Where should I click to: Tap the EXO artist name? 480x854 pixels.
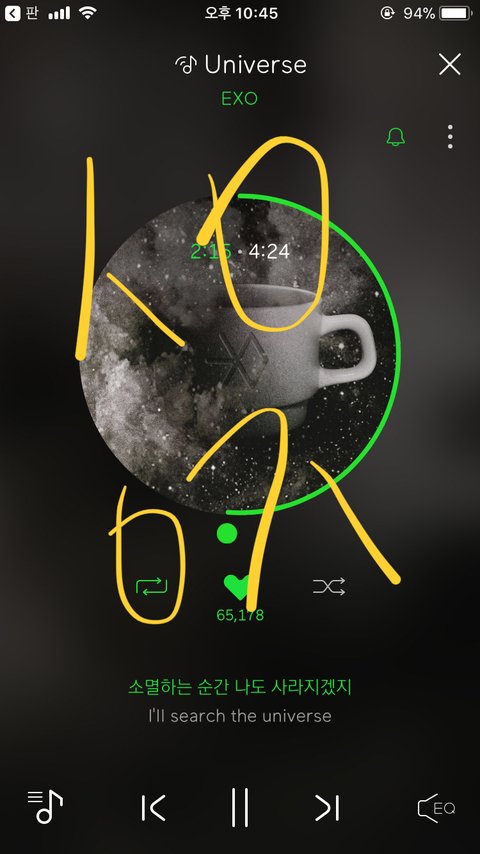point(239,99)
